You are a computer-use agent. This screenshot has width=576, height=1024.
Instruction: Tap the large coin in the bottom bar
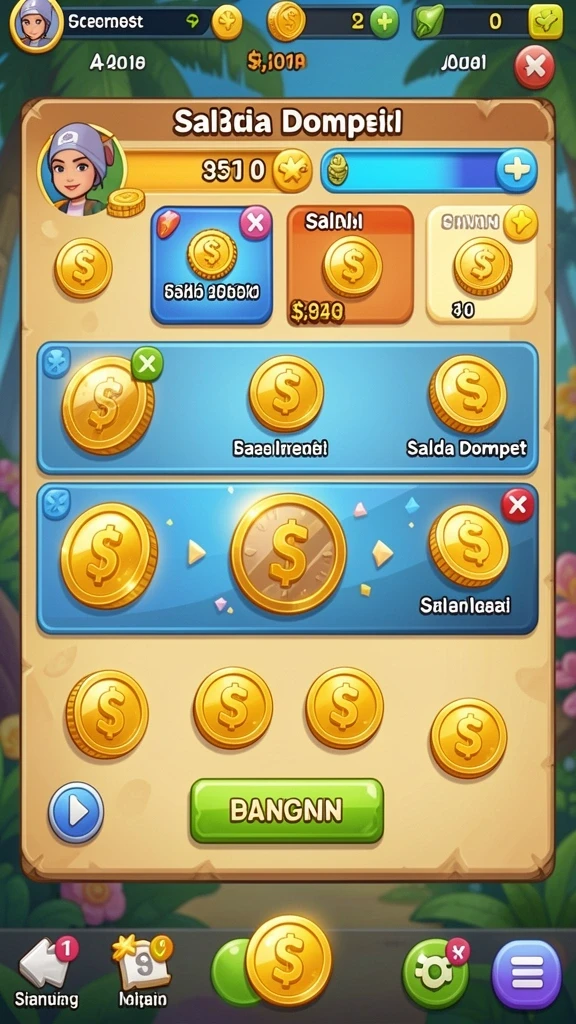(x=288, y=960)
